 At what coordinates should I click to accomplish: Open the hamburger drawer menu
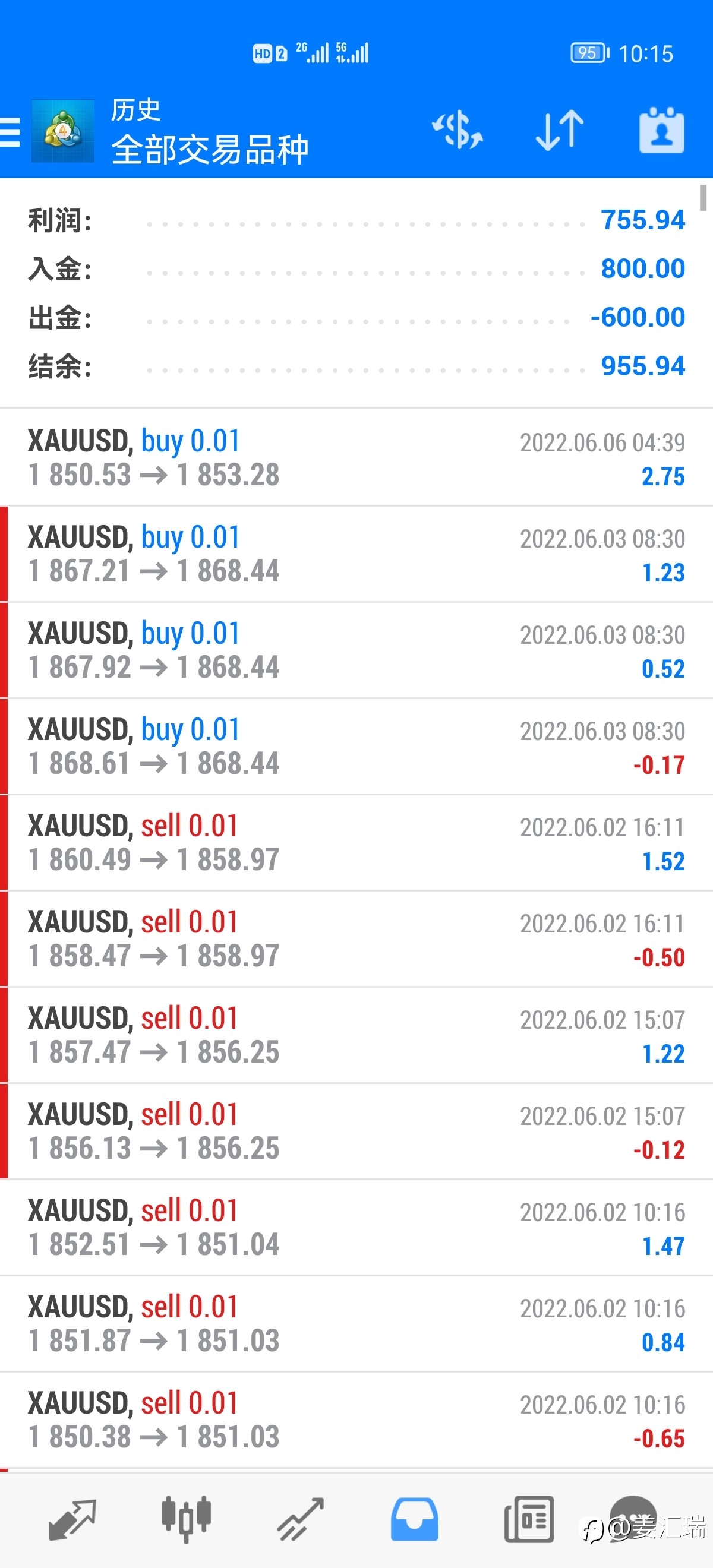[x=10, y=131]
